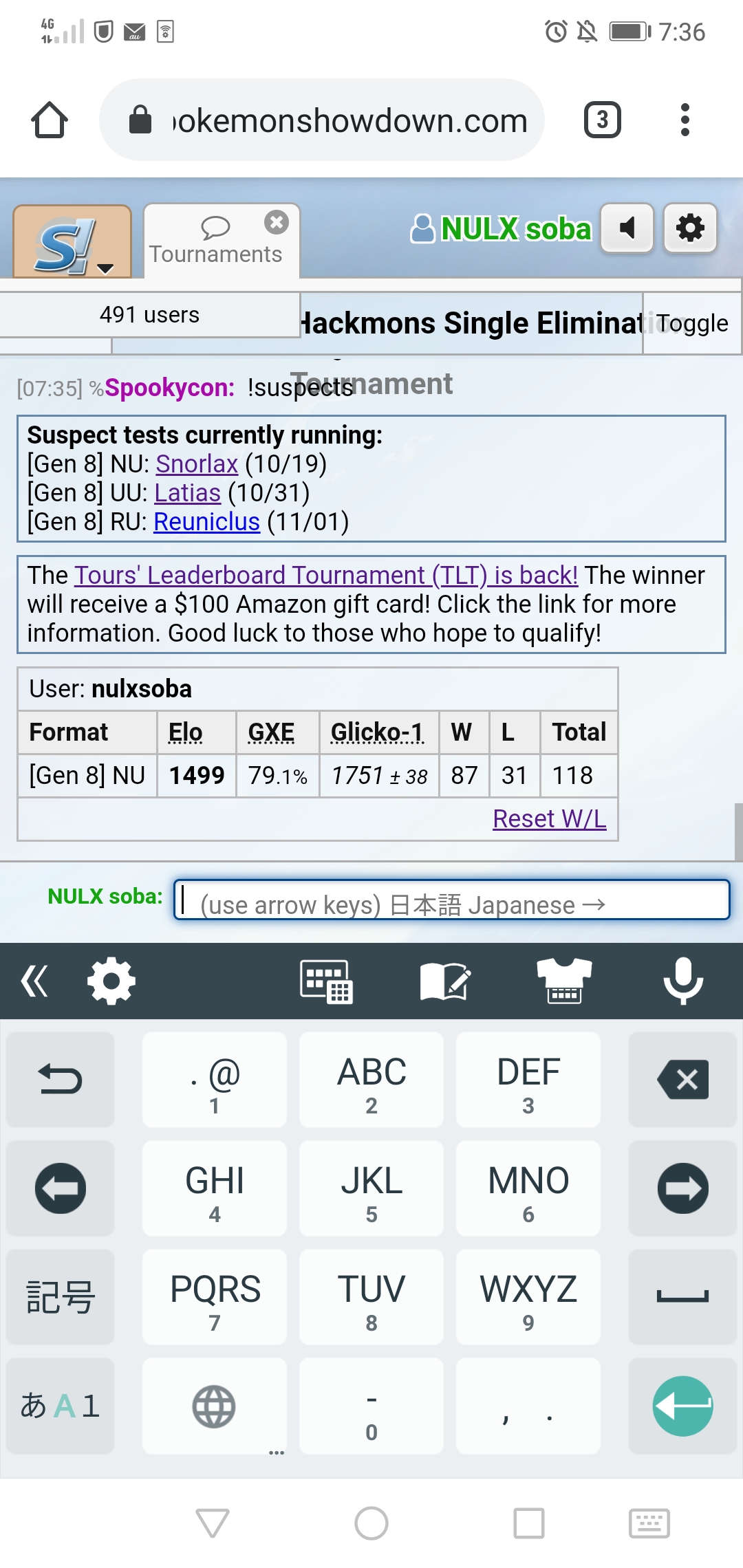This screenshot has width=743, height=1568.
Task: Open the sound volume button
Action: pos(627,228)
